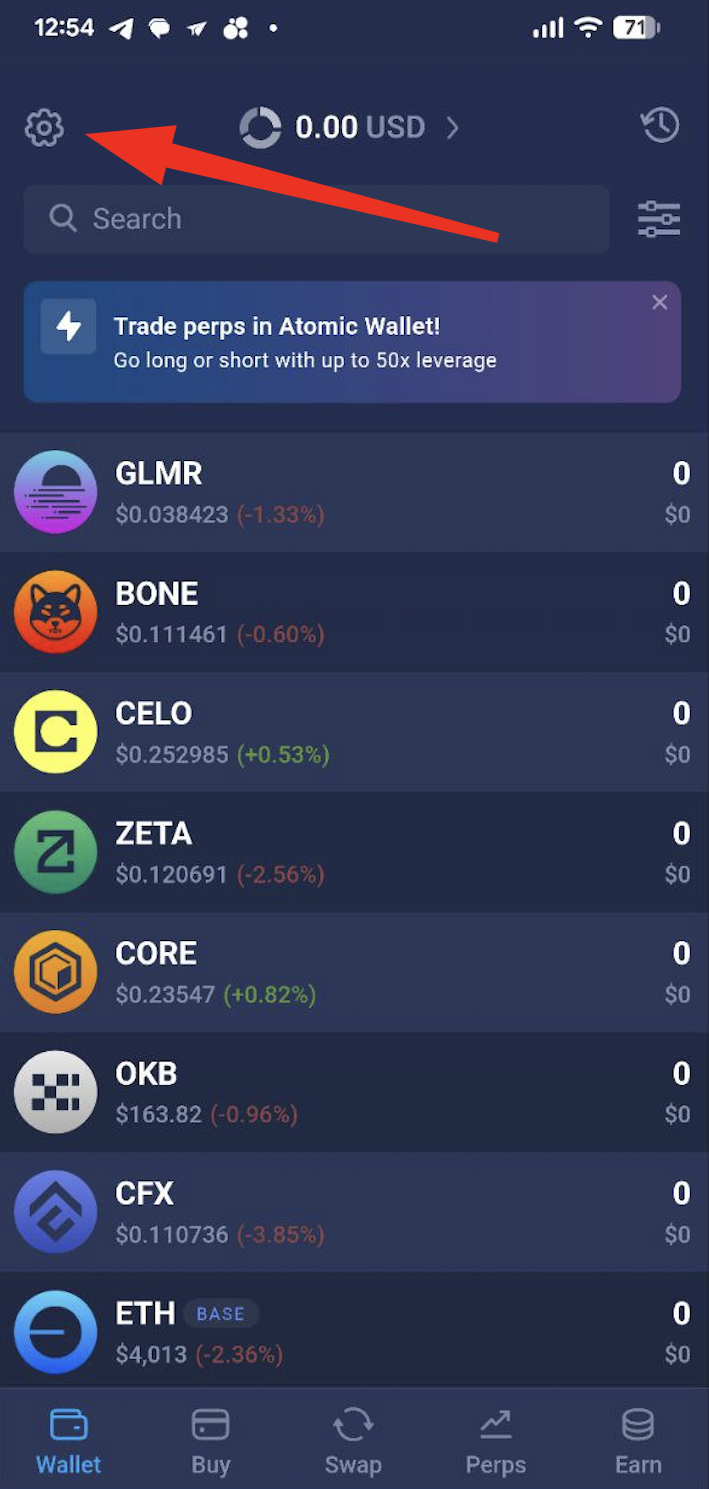
Task: Tap the Search field
Action: [x=316, y=219]
